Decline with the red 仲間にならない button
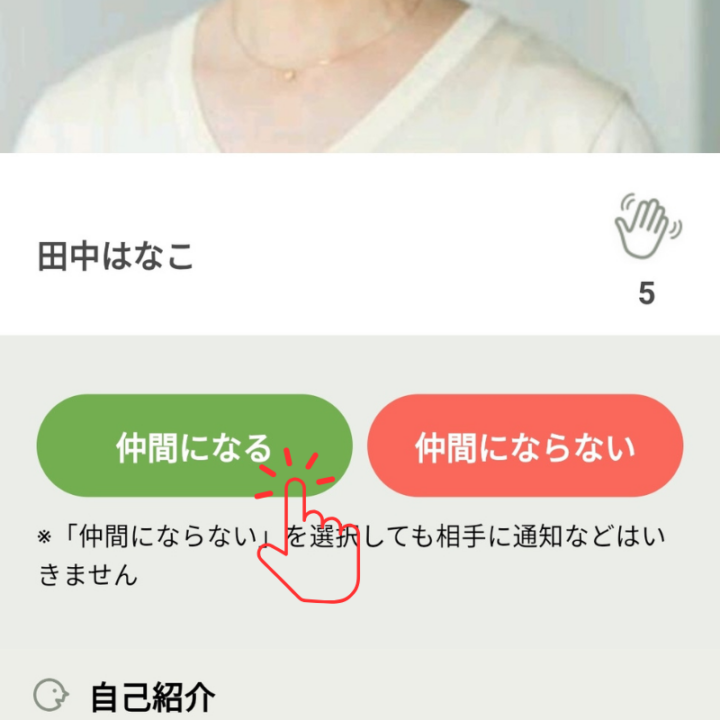Screen dimensions: 720x720 525,446
